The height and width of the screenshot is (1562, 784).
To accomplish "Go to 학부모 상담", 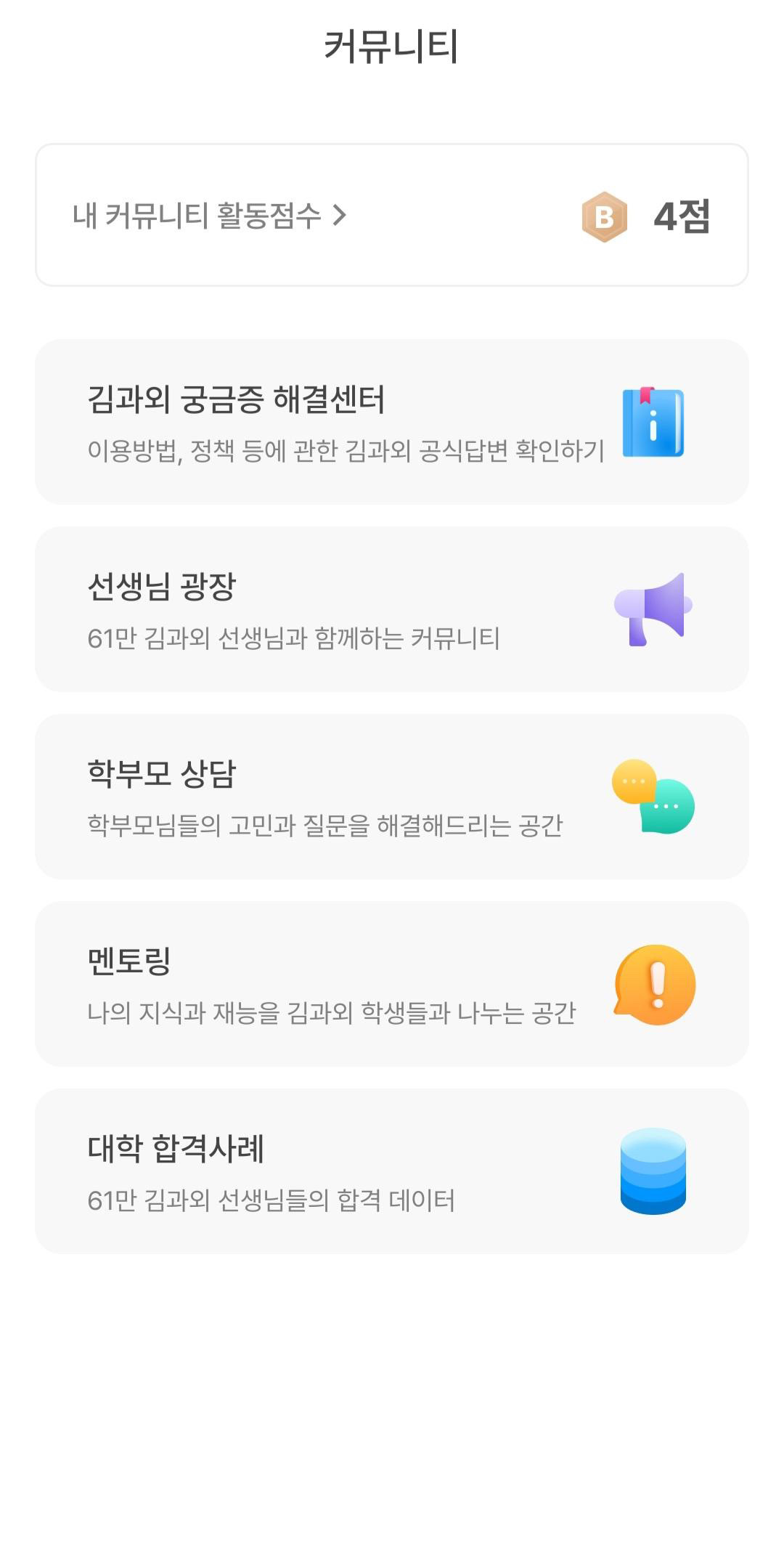I will click(392, 797).
